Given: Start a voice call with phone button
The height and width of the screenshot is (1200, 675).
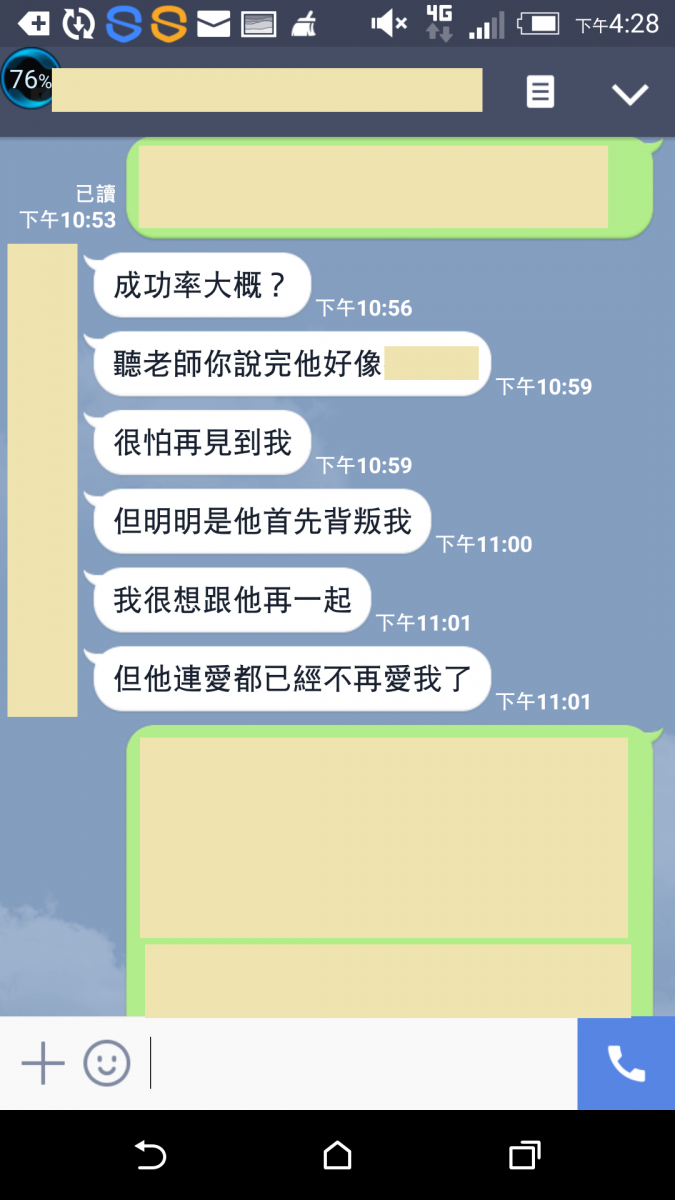Looking at the screenshot, I should pyautogui.click(x=626, y=1063).
